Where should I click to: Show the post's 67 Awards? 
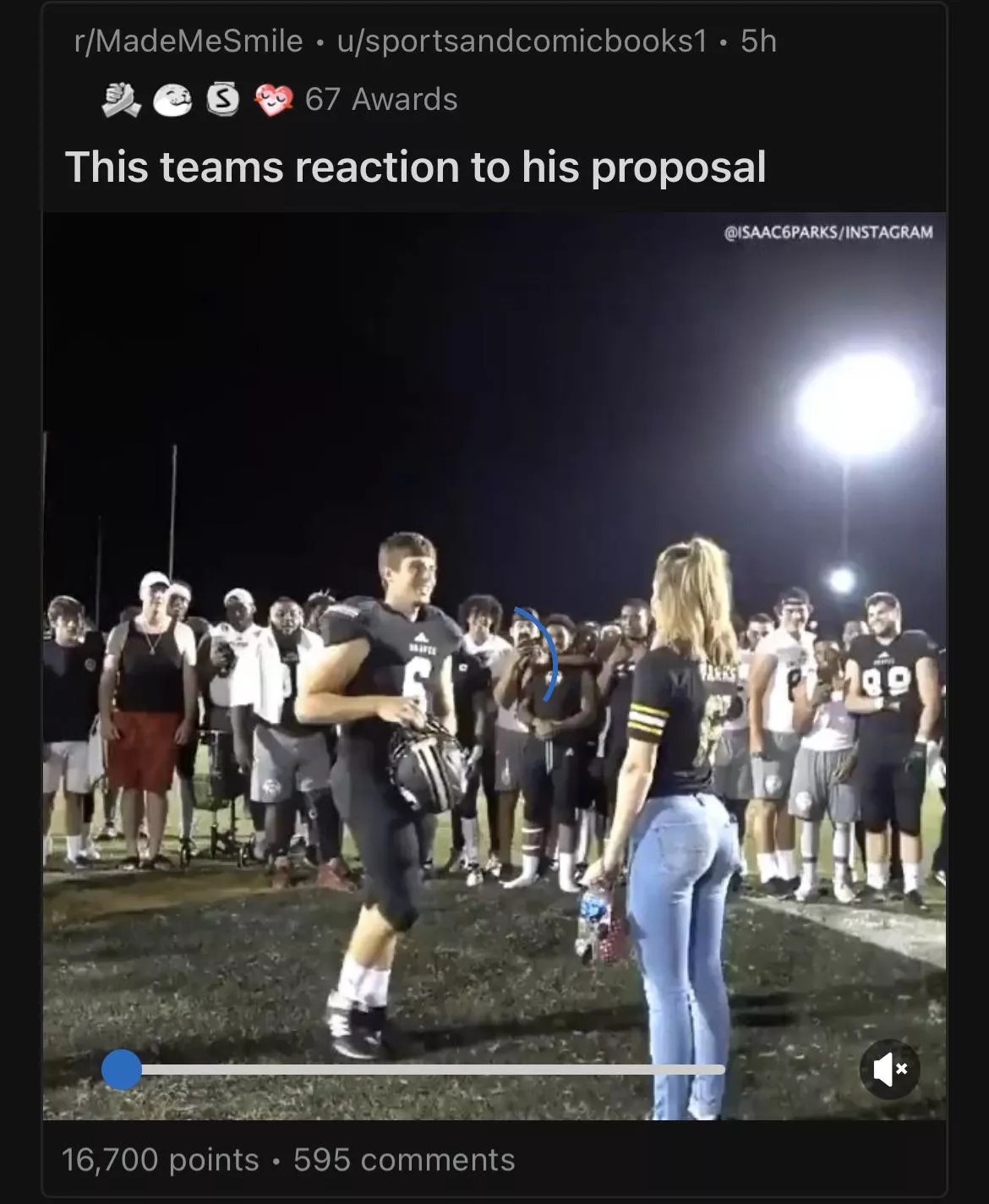click(x=380, y=100)
